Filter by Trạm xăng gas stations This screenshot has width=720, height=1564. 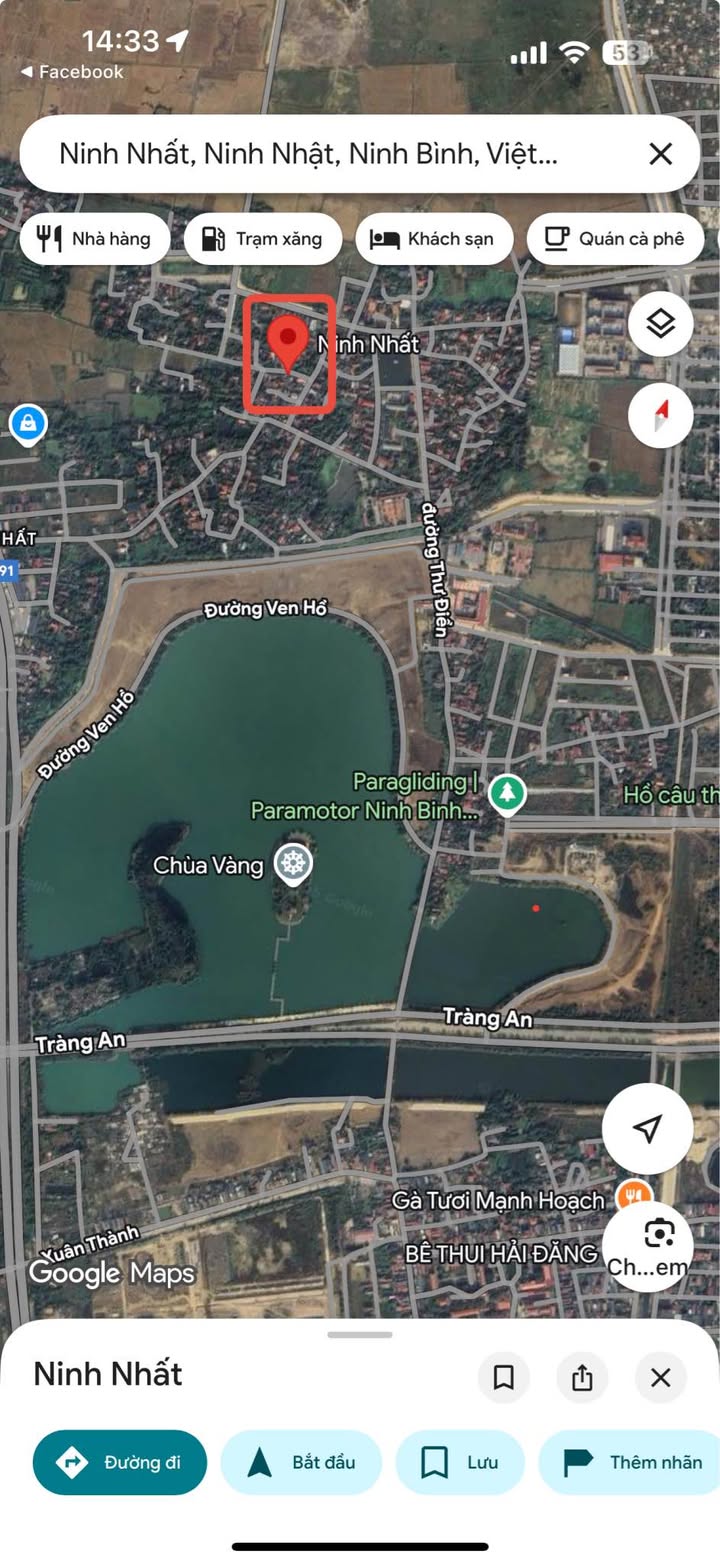coord(262,239)
